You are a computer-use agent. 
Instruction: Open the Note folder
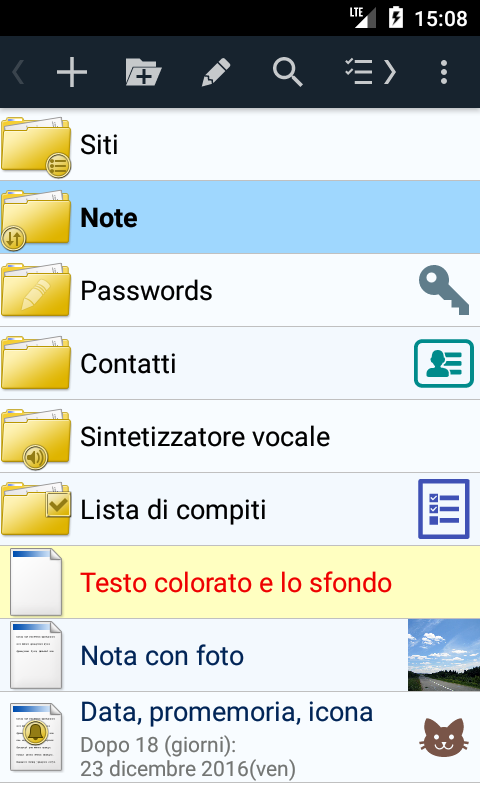tap(240, 217)
